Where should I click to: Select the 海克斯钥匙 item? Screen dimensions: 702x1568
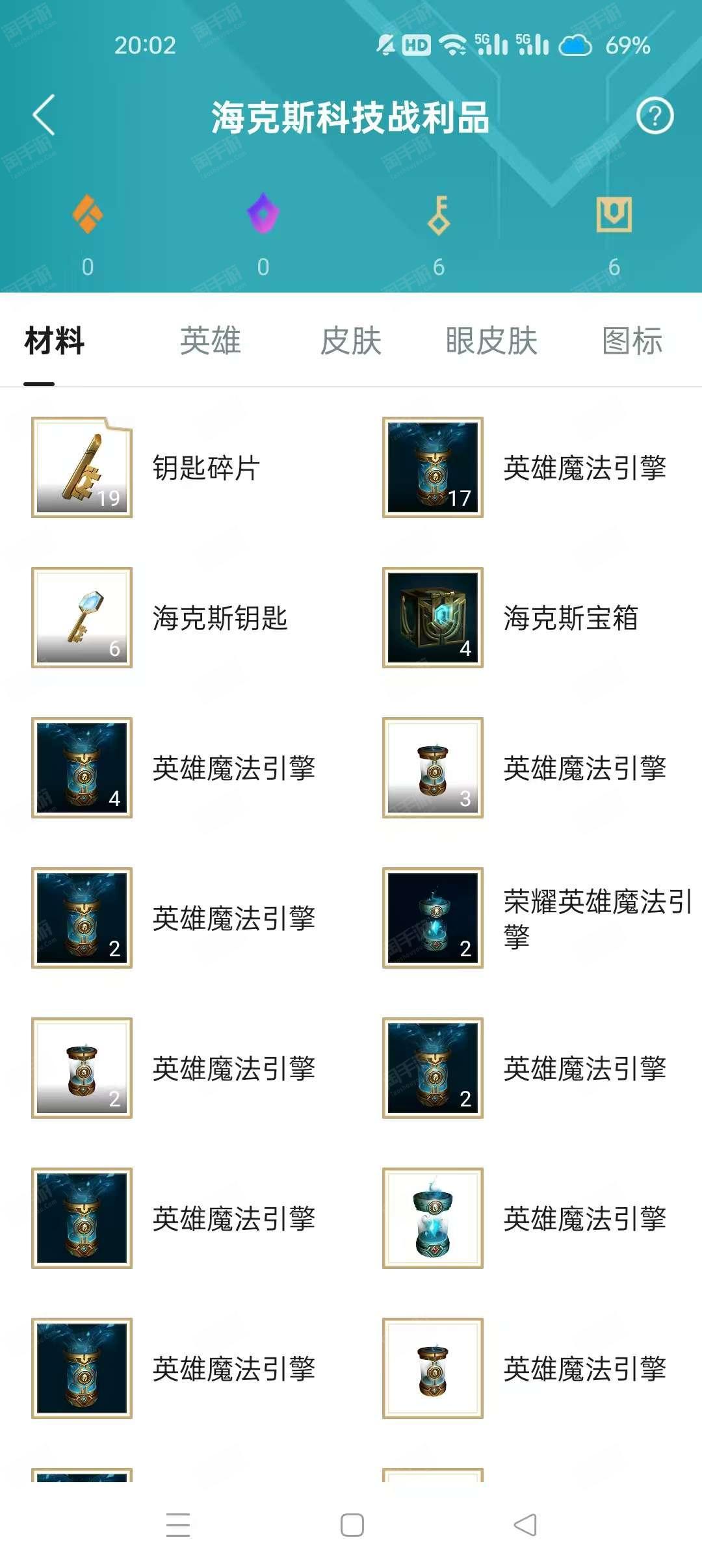(x=82, y=618)
